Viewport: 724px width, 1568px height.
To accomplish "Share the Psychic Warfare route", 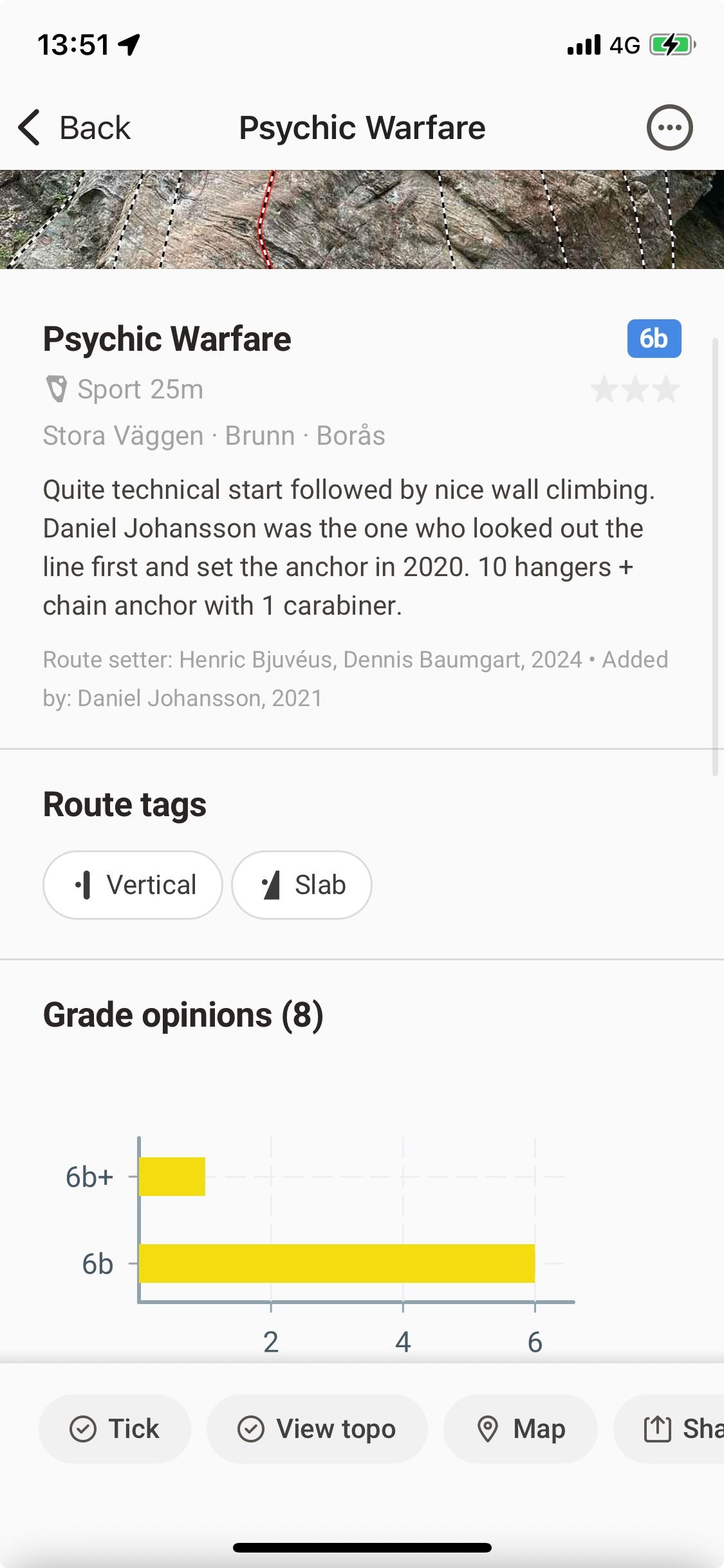I will point(669,1428).
